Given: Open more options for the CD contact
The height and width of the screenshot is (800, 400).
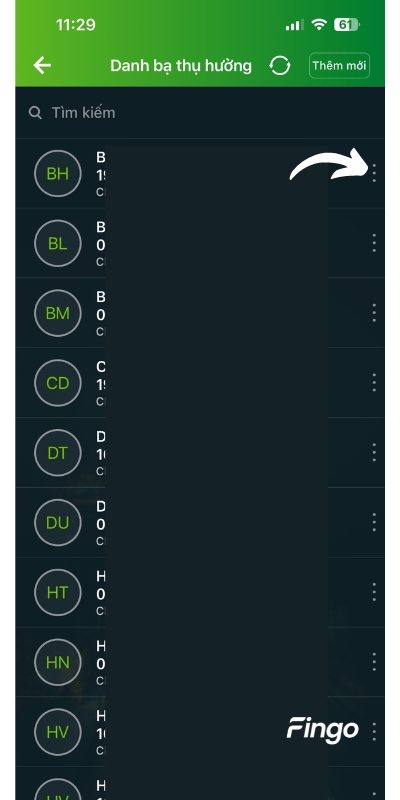Looking at the screenshot, I should click(x=374, y=383).
